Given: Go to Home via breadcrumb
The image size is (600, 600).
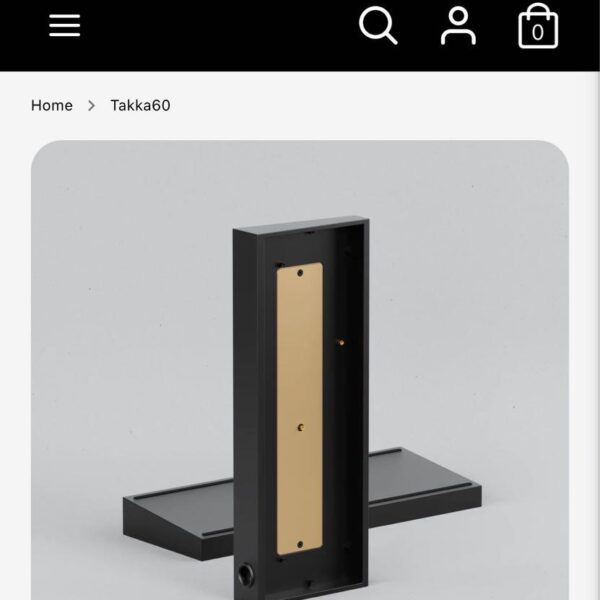Looking at the screenshot, I should [52, 105].
